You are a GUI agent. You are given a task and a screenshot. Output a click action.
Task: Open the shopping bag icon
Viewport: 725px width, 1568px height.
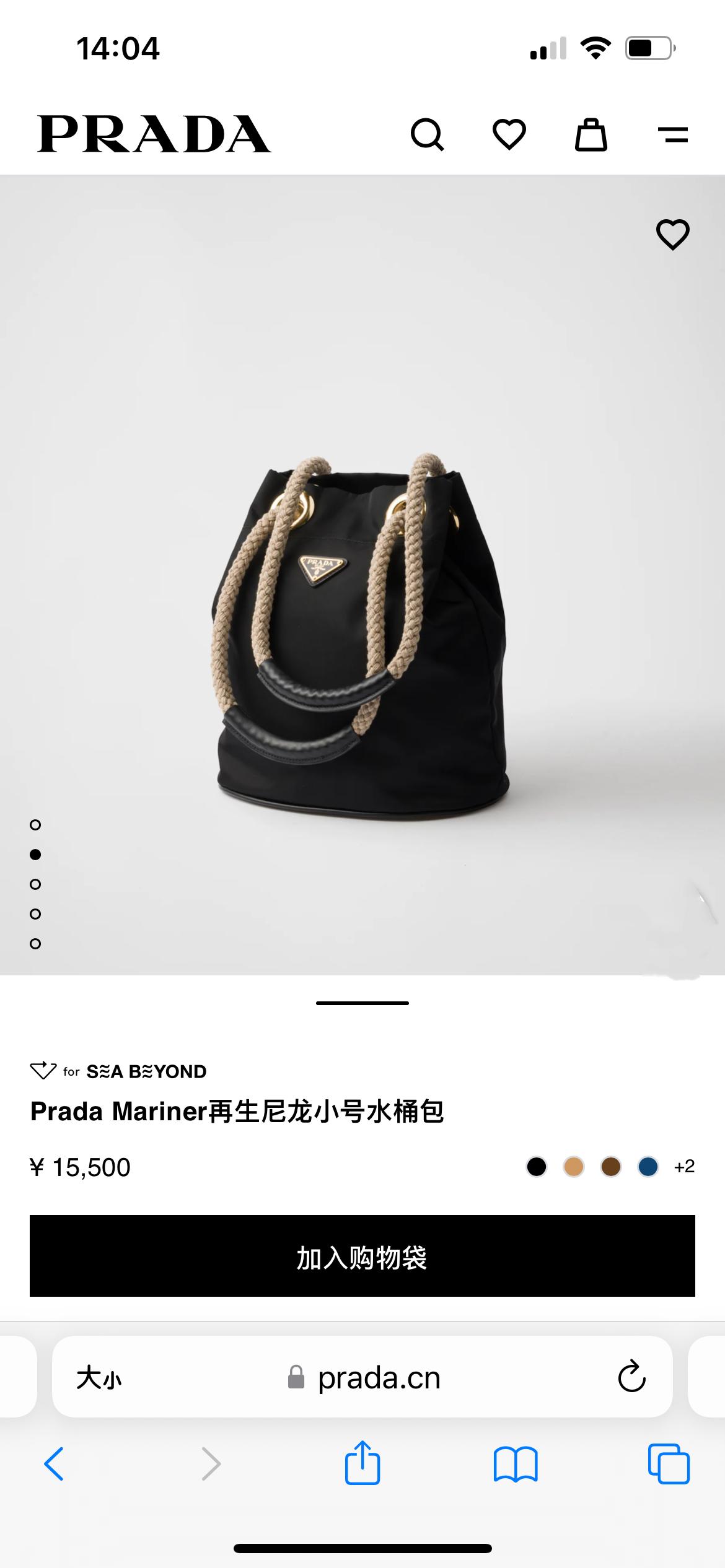click(591, 134)
